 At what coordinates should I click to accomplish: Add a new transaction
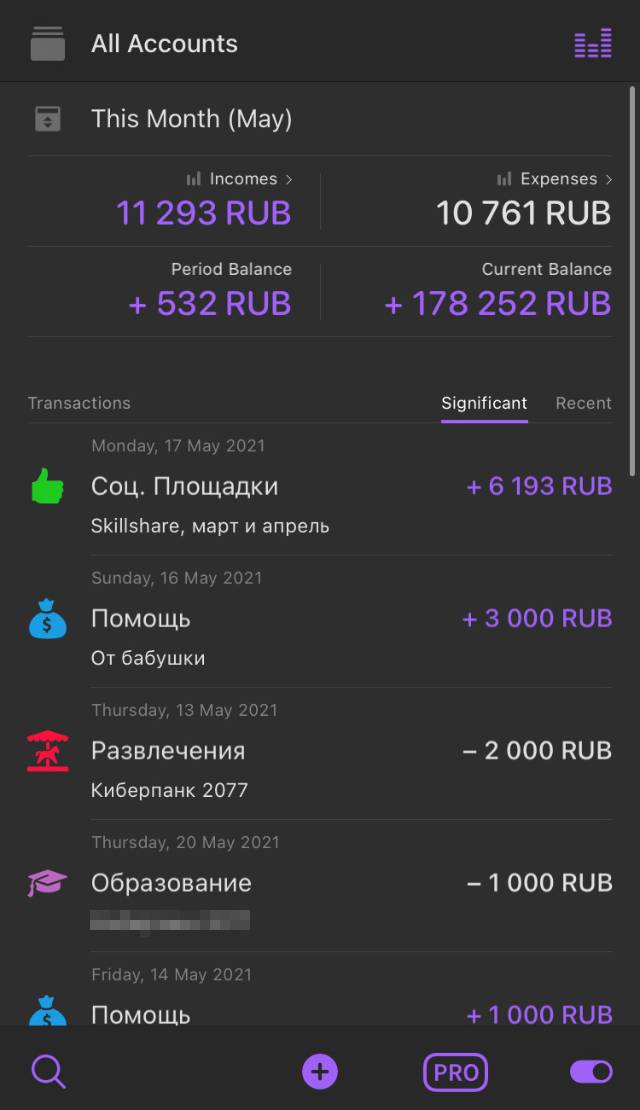coord(320,1072)
